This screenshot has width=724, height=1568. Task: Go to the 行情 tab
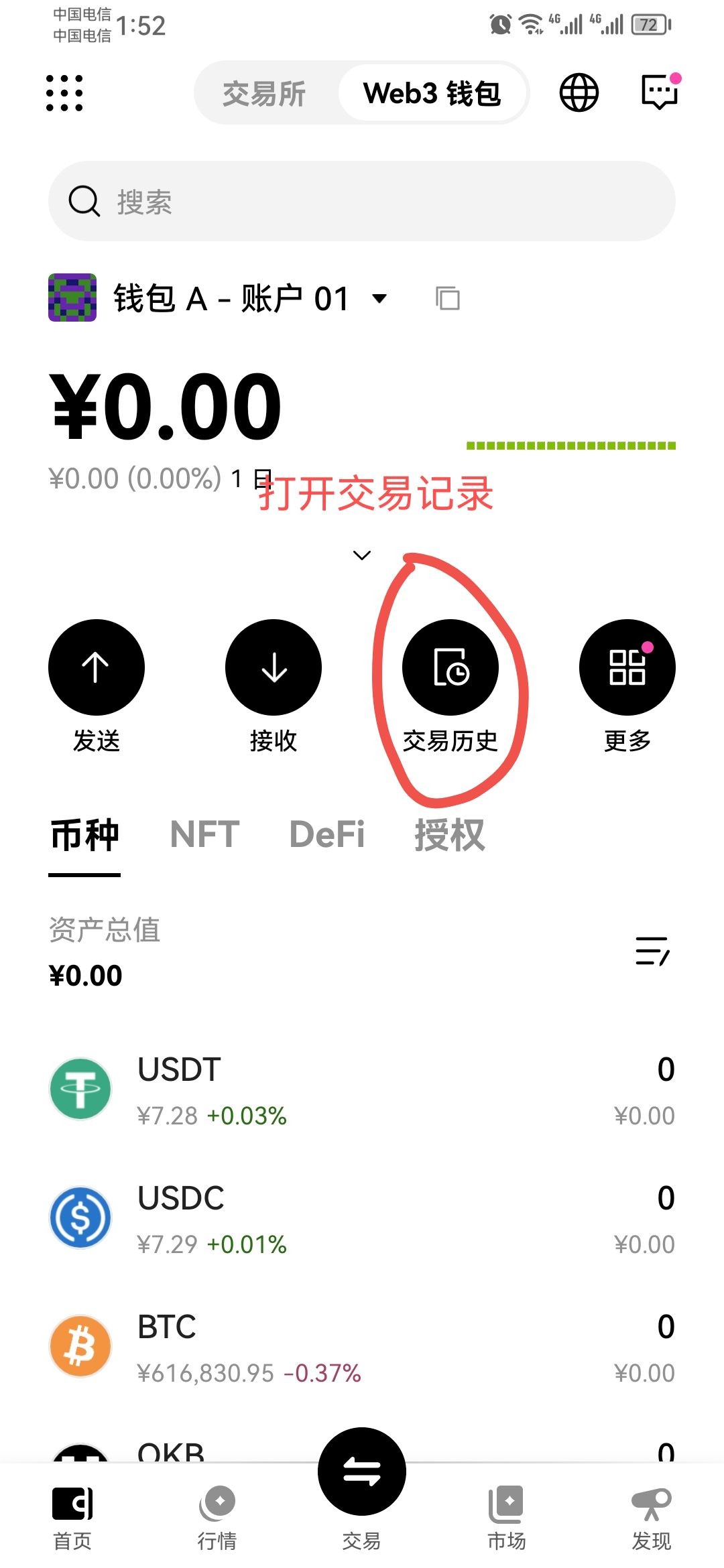pos(217,1518)
